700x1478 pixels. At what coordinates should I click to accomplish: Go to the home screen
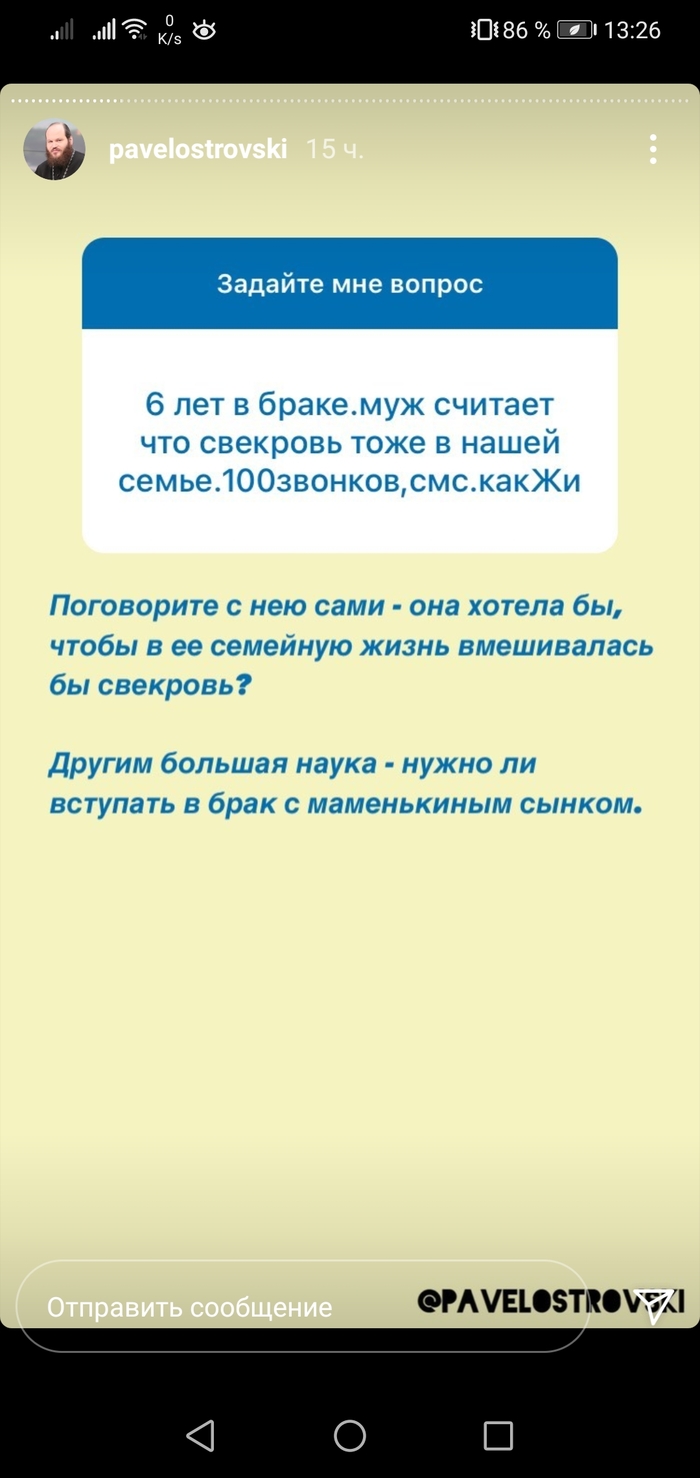(350, 1436)
